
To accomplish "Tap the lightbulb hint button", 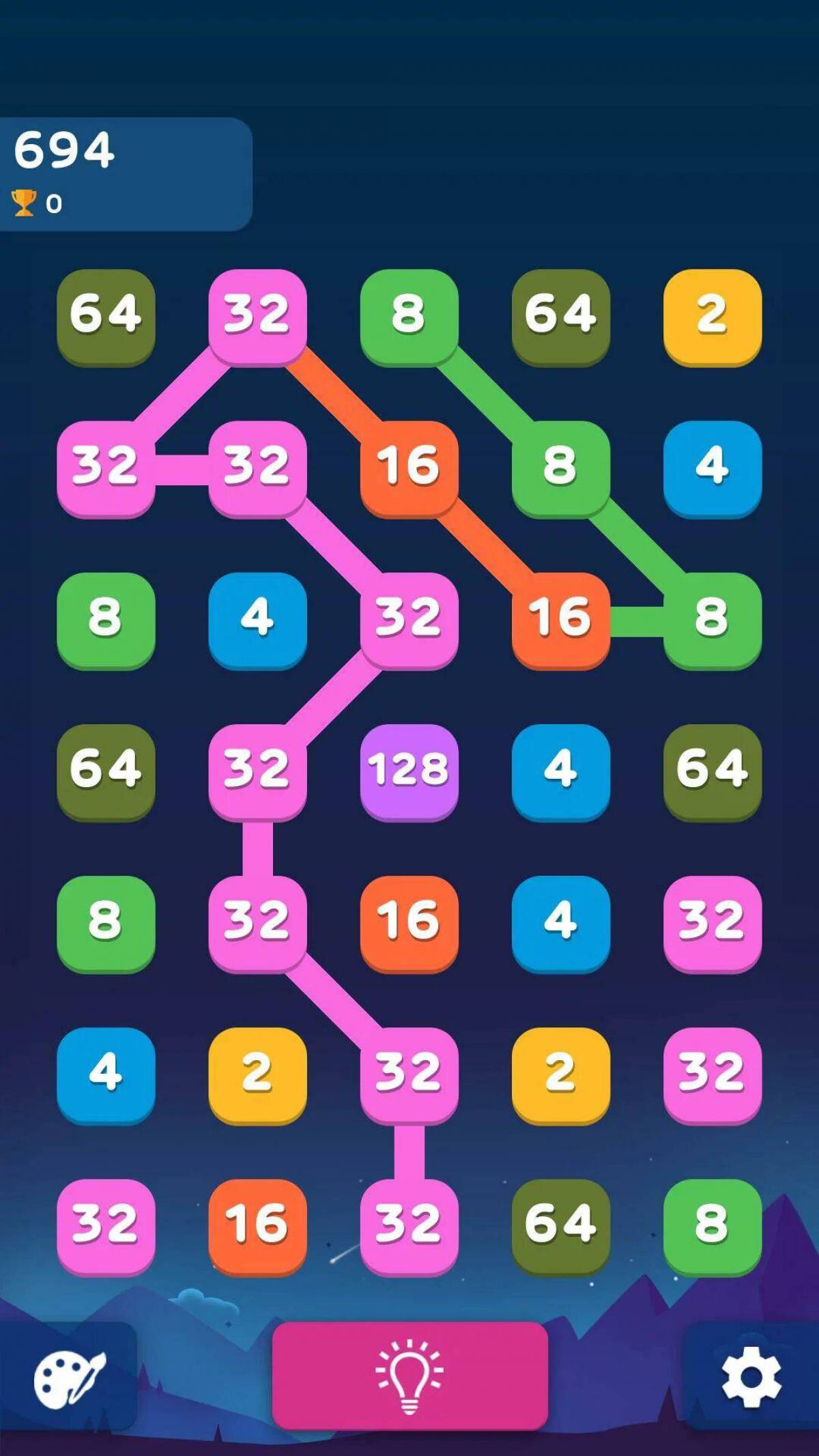I will pyautogui.click(x=409, y=1375).
